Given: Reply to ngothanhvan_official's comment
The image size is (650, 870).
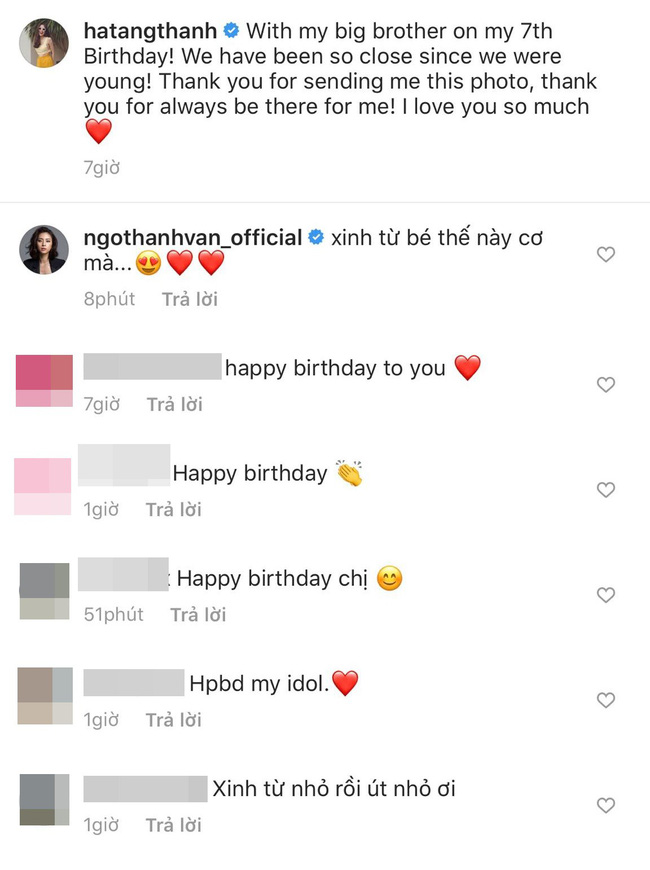Looking at the screenshot, I should coord(189,299).
